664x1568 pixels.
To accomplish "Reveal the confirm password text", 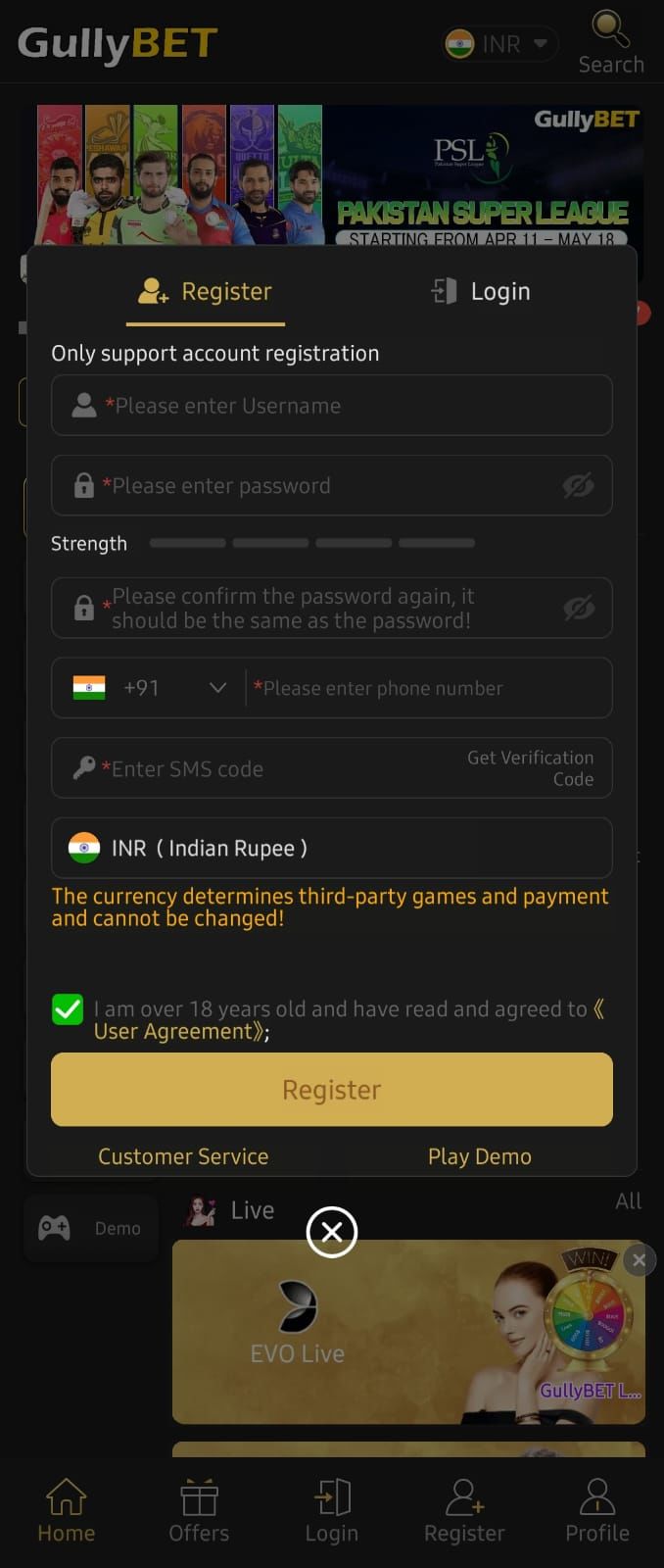I will click(x=578, y=609).
